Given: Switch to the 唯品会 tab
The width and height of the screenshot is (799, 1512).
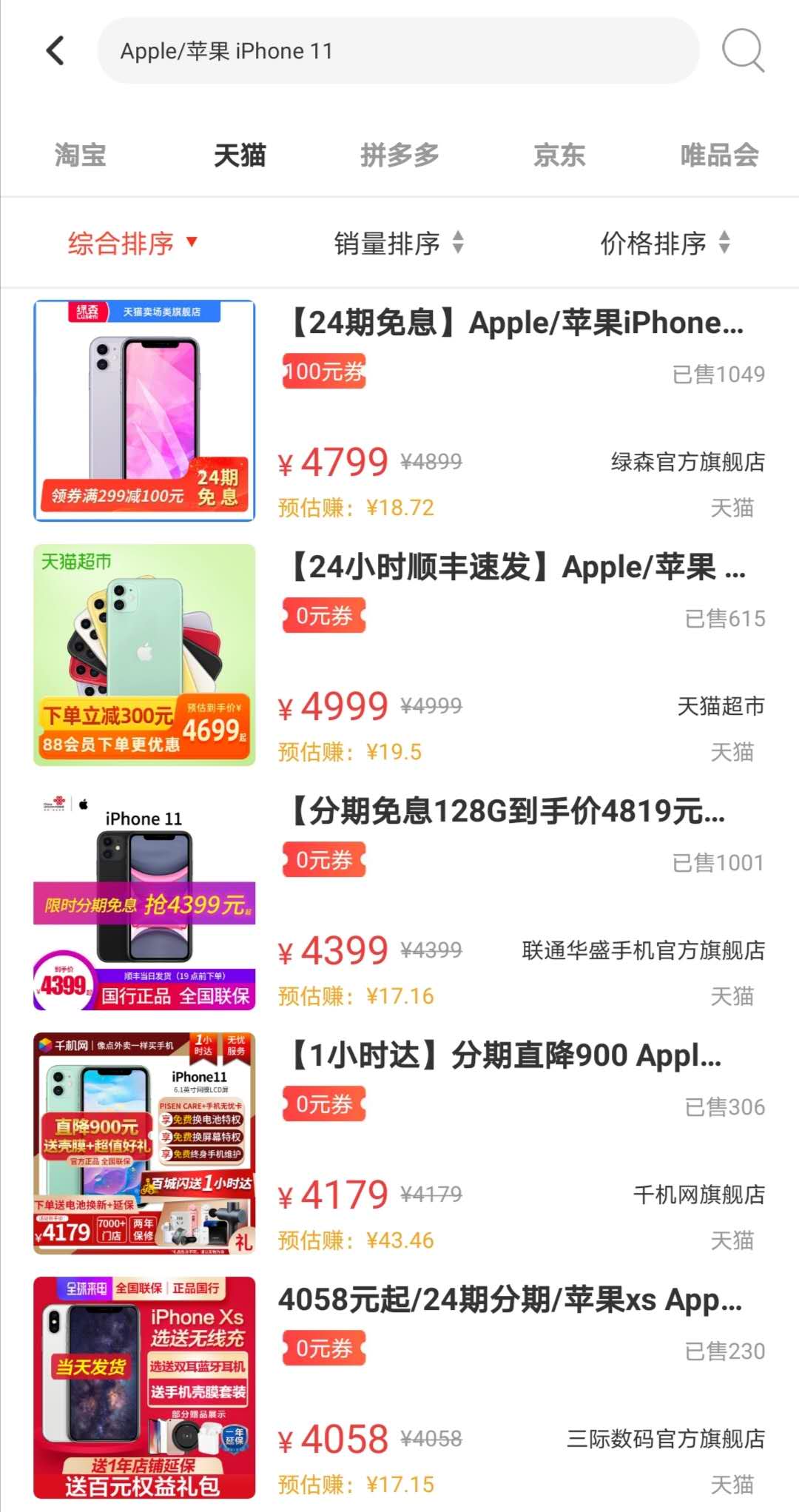Looking at the screenshot, I should pos(719,155).
